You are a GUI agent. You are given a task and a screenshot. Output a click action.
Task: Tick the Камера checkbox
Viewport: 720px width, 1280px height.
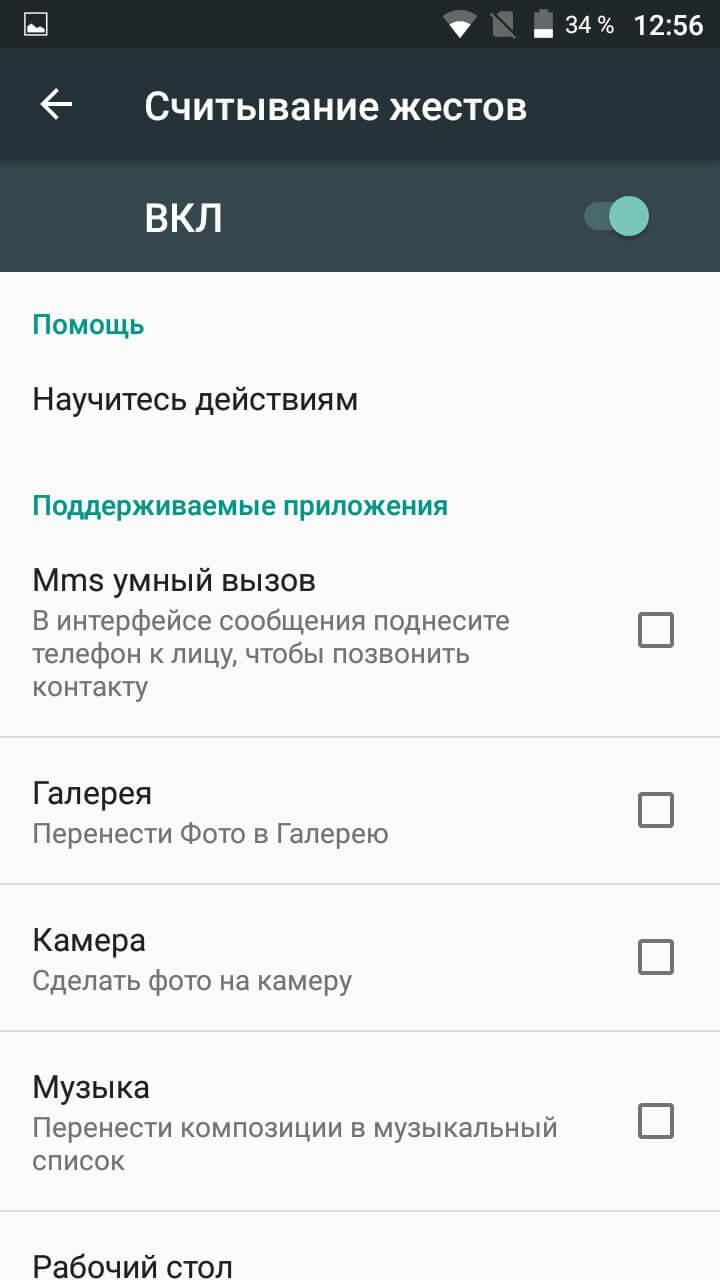tap(656, 957)
